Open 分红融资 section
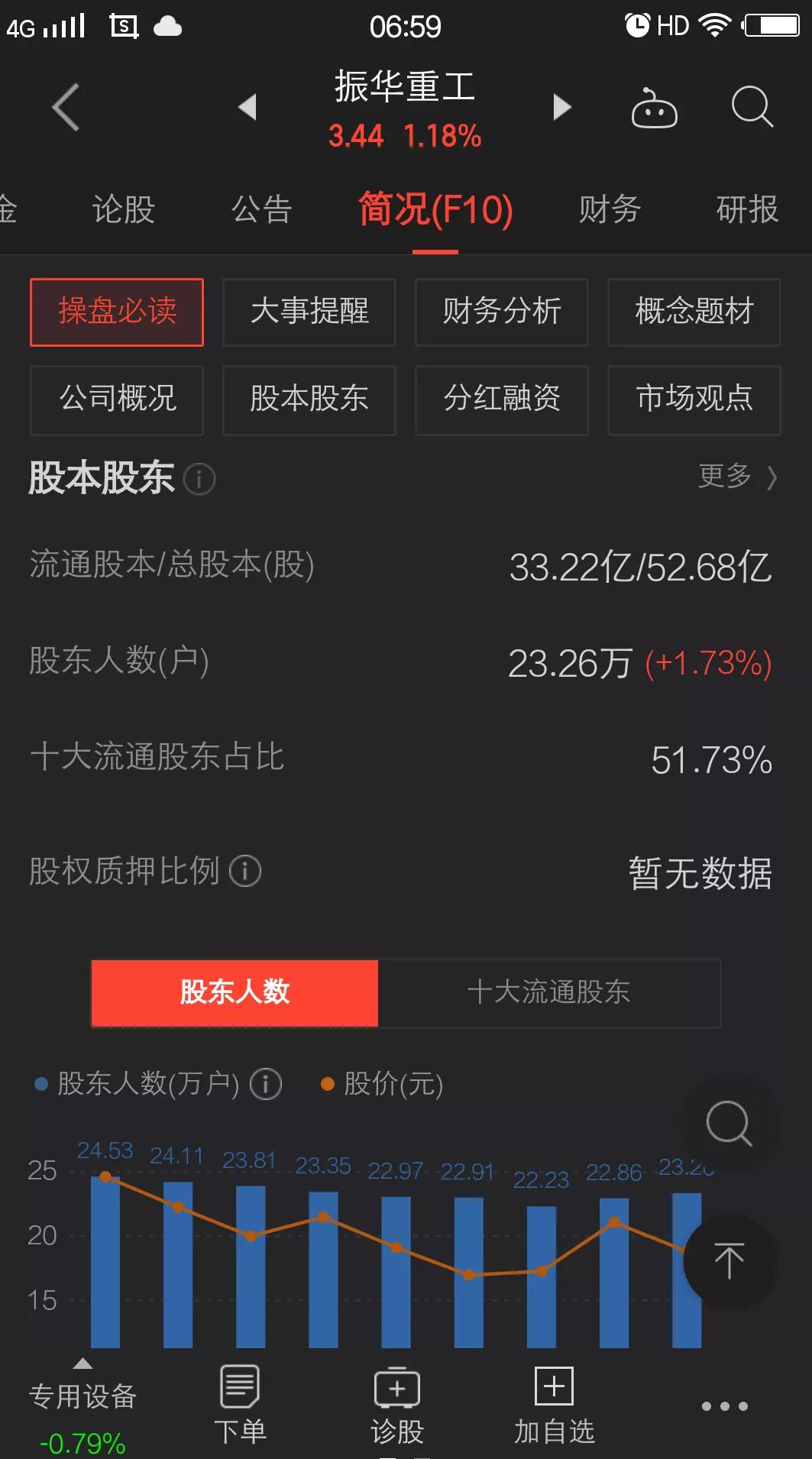The height and width of the screenshot is (1459, 812). click(500, 400)
